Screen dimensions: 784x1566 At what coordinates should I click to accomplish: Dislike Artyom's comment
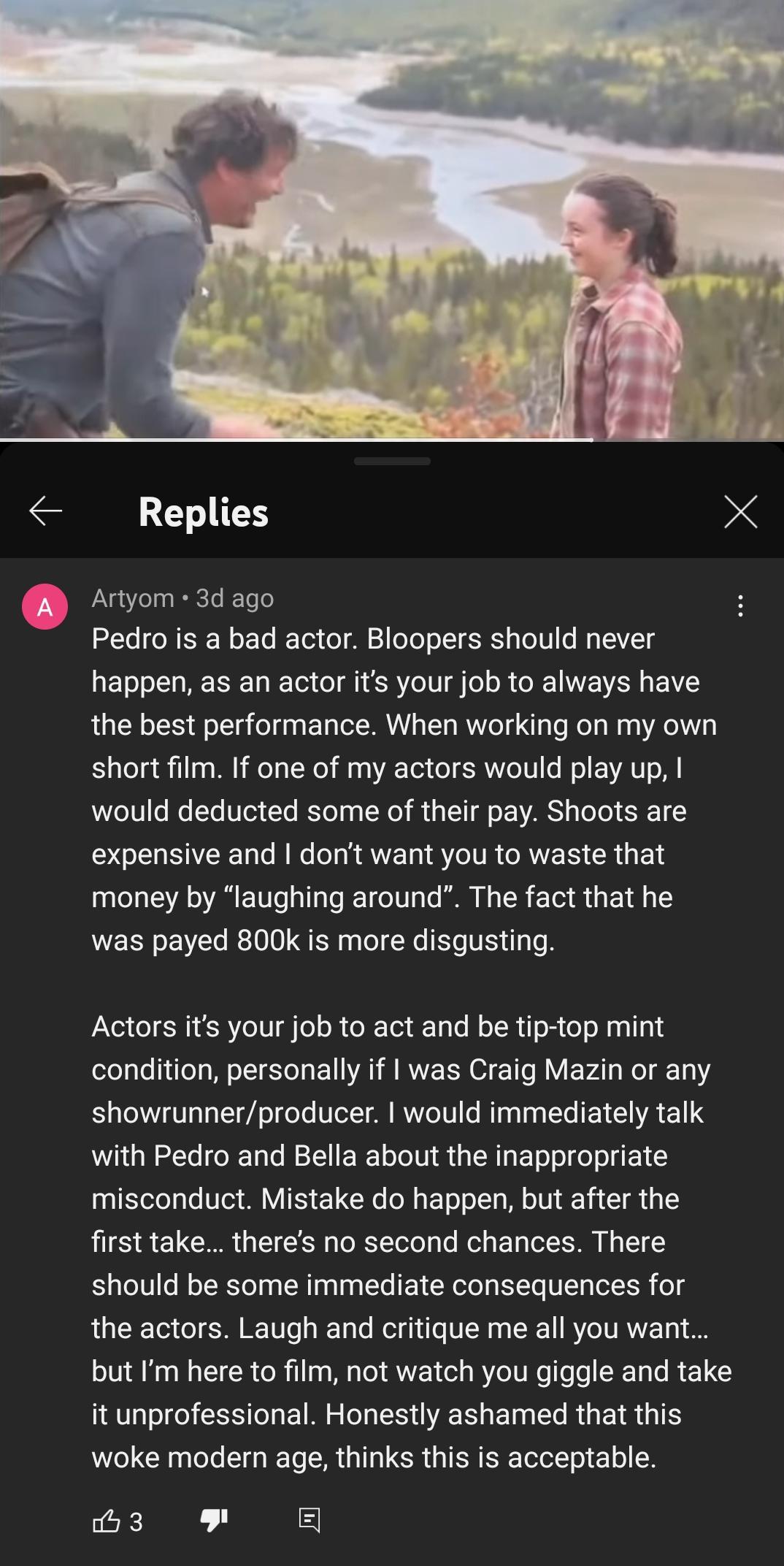(x=214, y=1521)
